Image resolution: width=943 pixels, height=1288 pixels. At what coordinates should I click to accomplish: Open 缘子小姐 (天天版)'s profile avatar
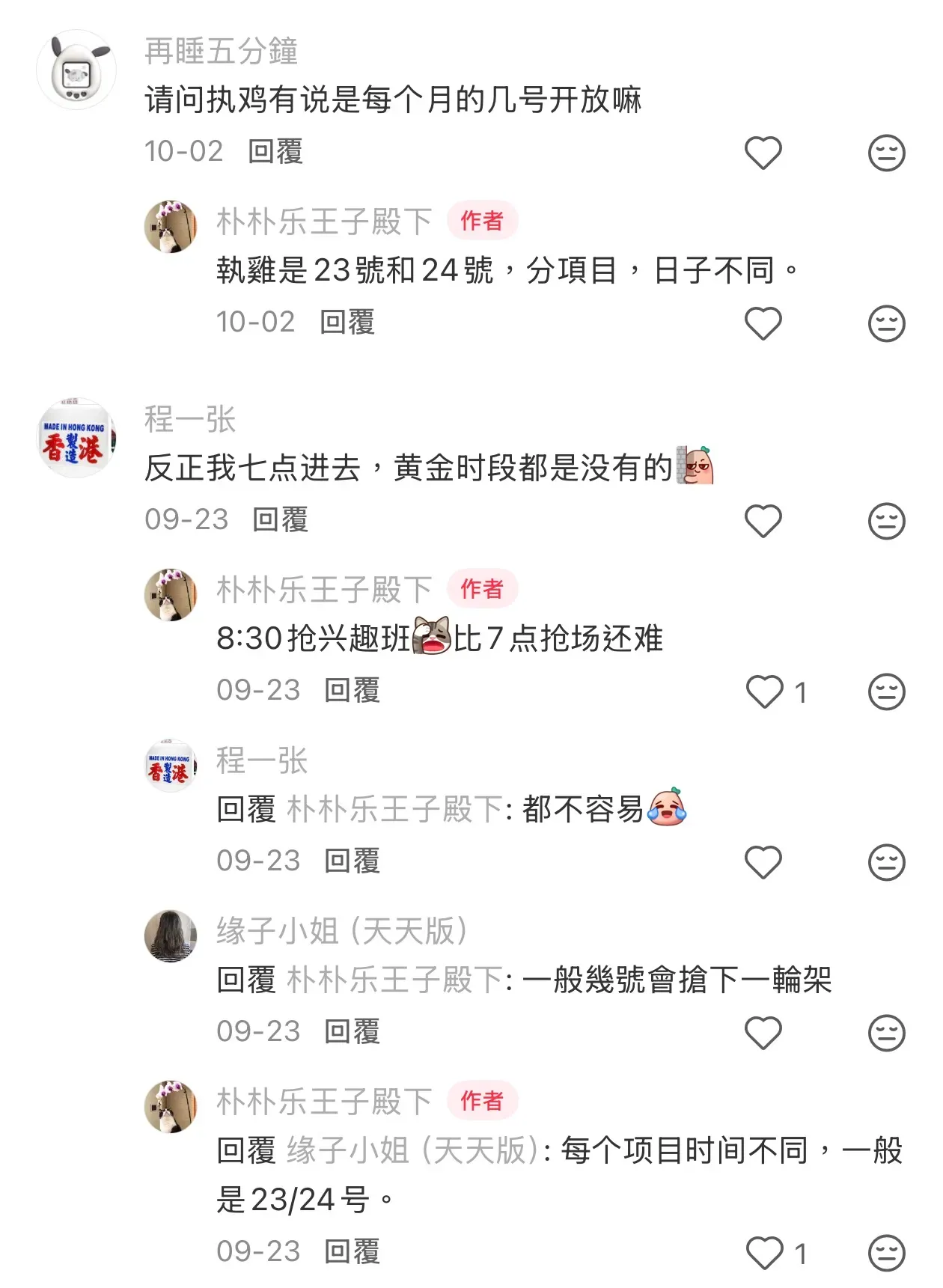click(171, 936)
